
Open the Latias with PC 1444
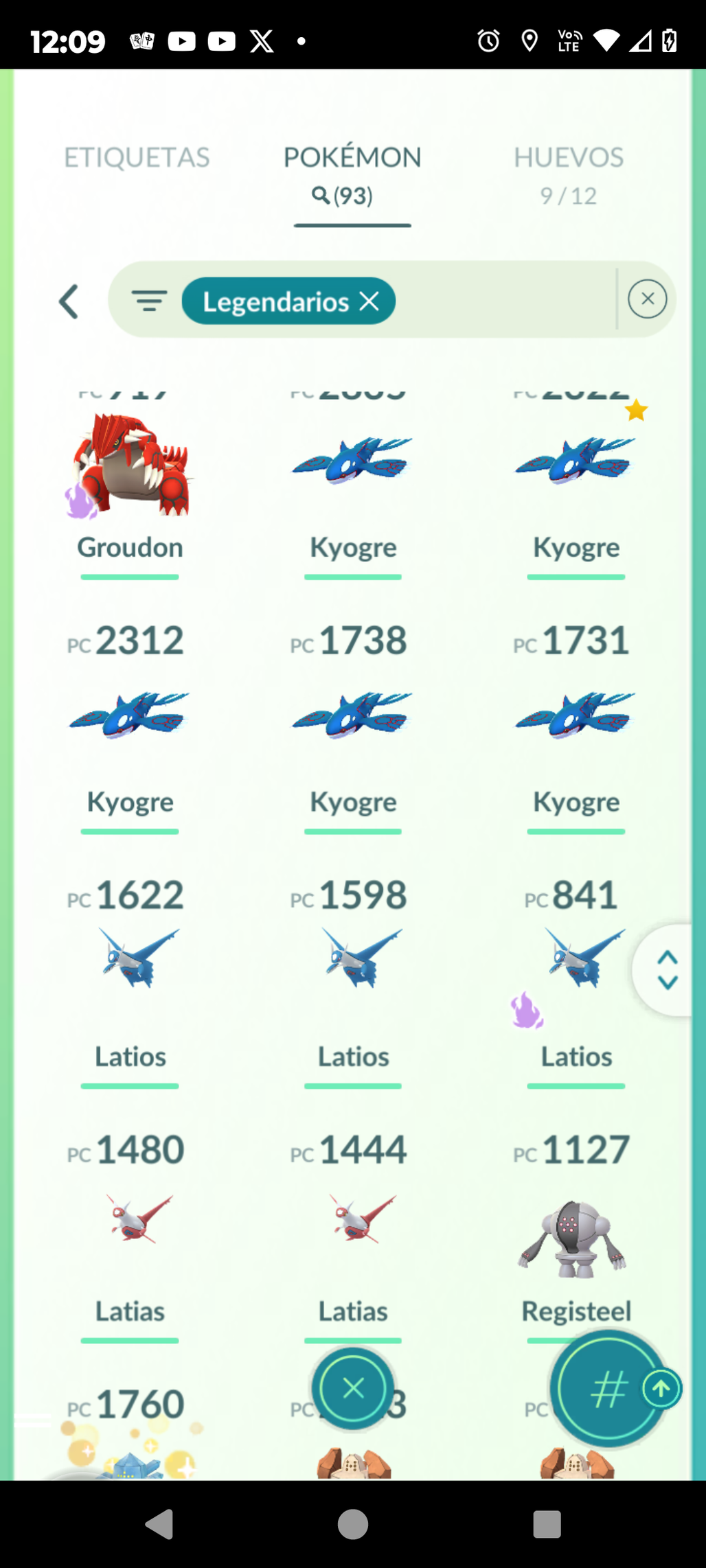pyautogui.click(x=353, y=1236)
